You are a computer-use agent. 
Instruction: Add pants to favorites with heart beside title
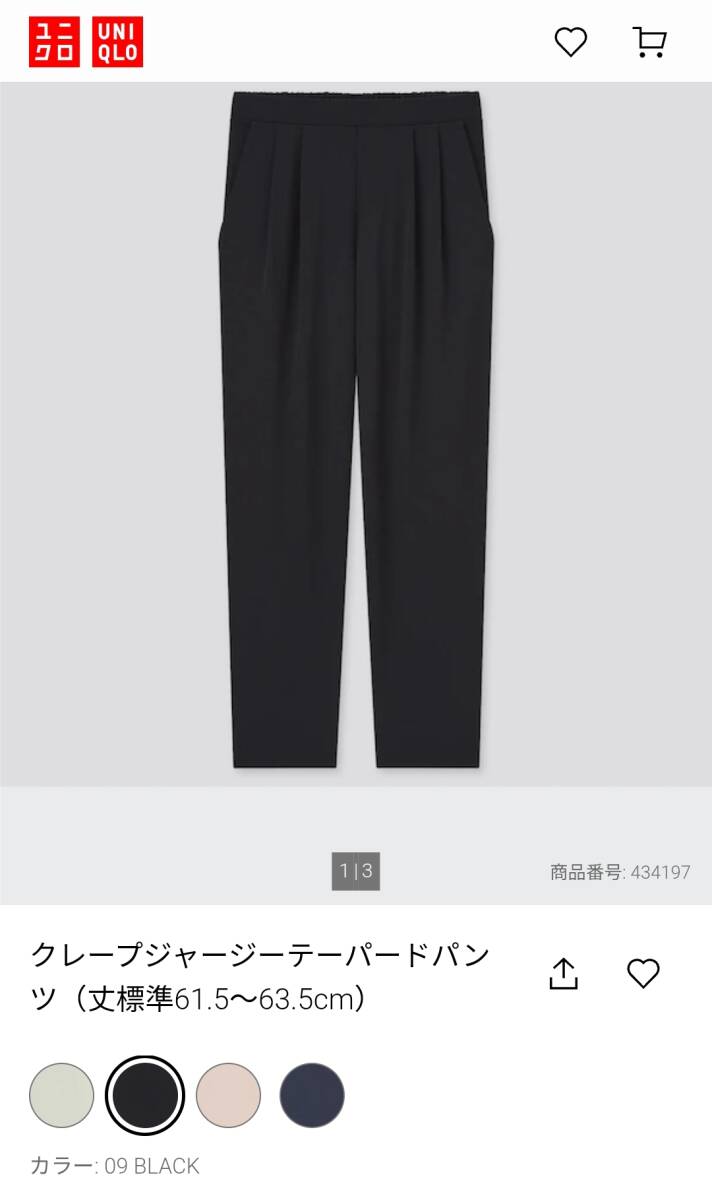[643, 973]
